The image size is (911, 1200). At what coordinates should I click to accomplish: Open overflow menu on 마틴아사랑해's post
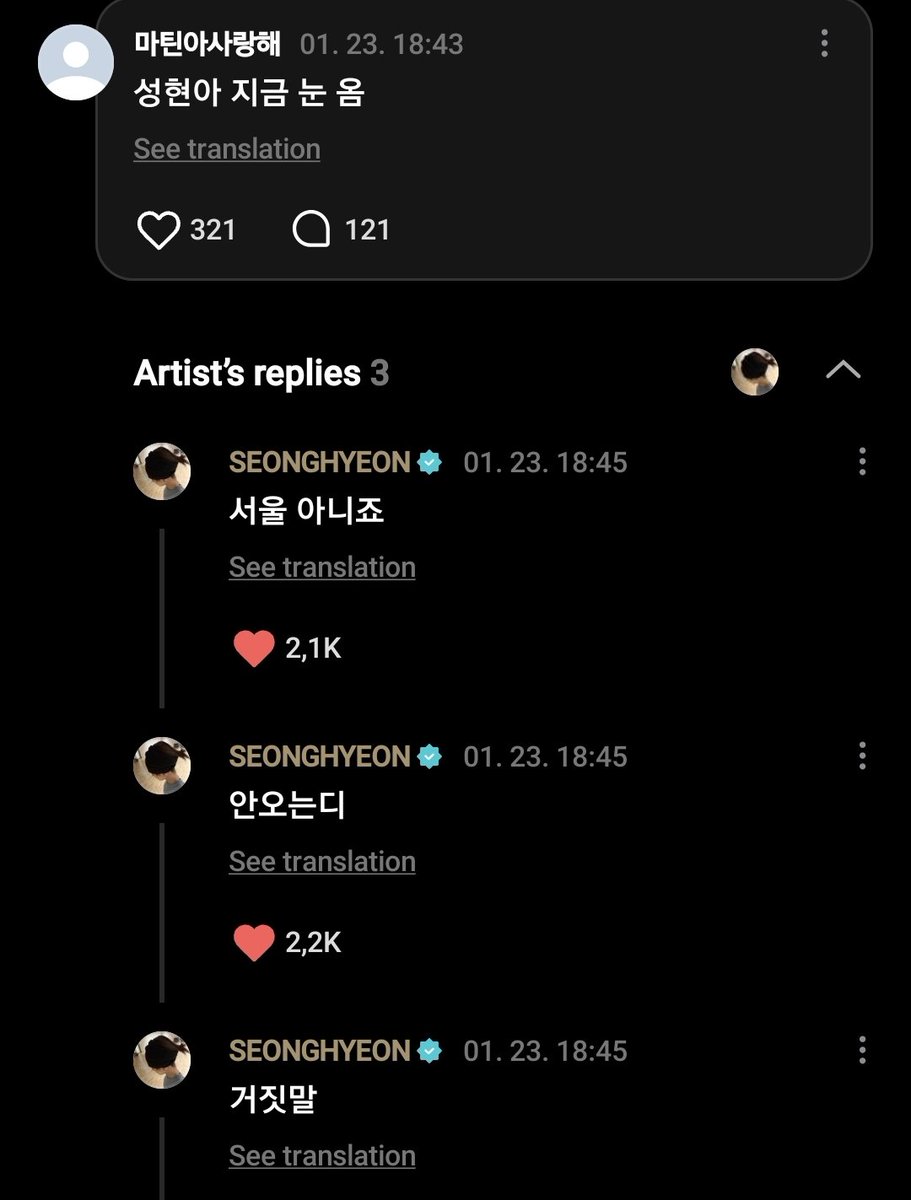[824, 44]
